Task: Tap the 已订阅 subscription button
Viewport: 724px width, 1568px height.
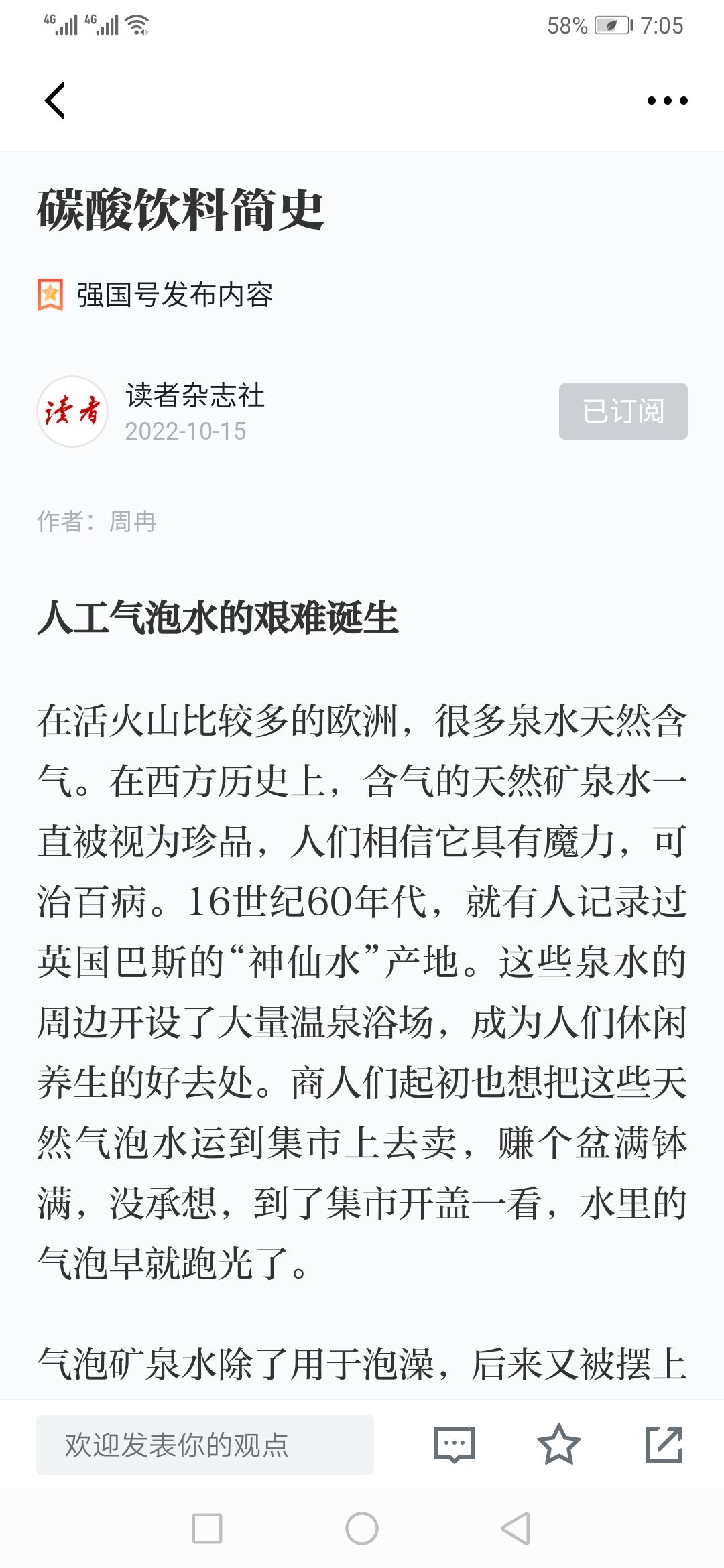Action: pos(623,411)
